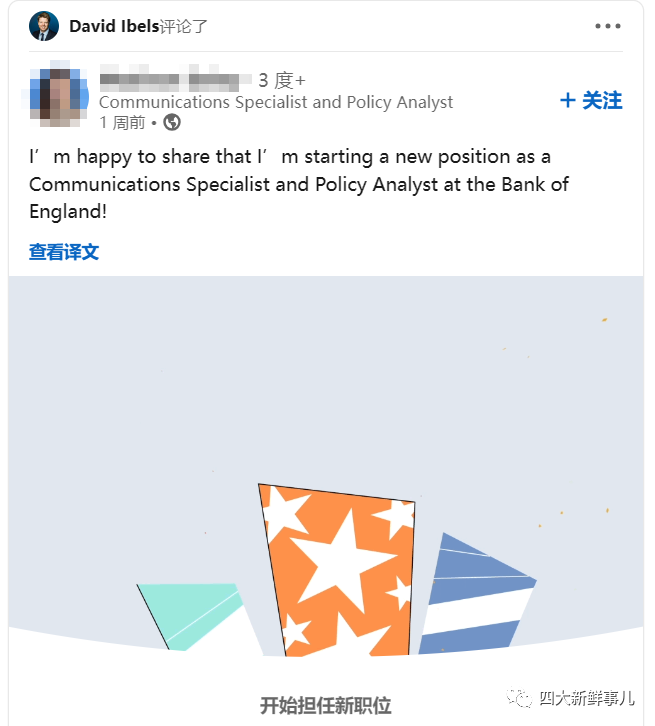Follow the post author with 关注
655x726 pixels.
tap(591, 100)
